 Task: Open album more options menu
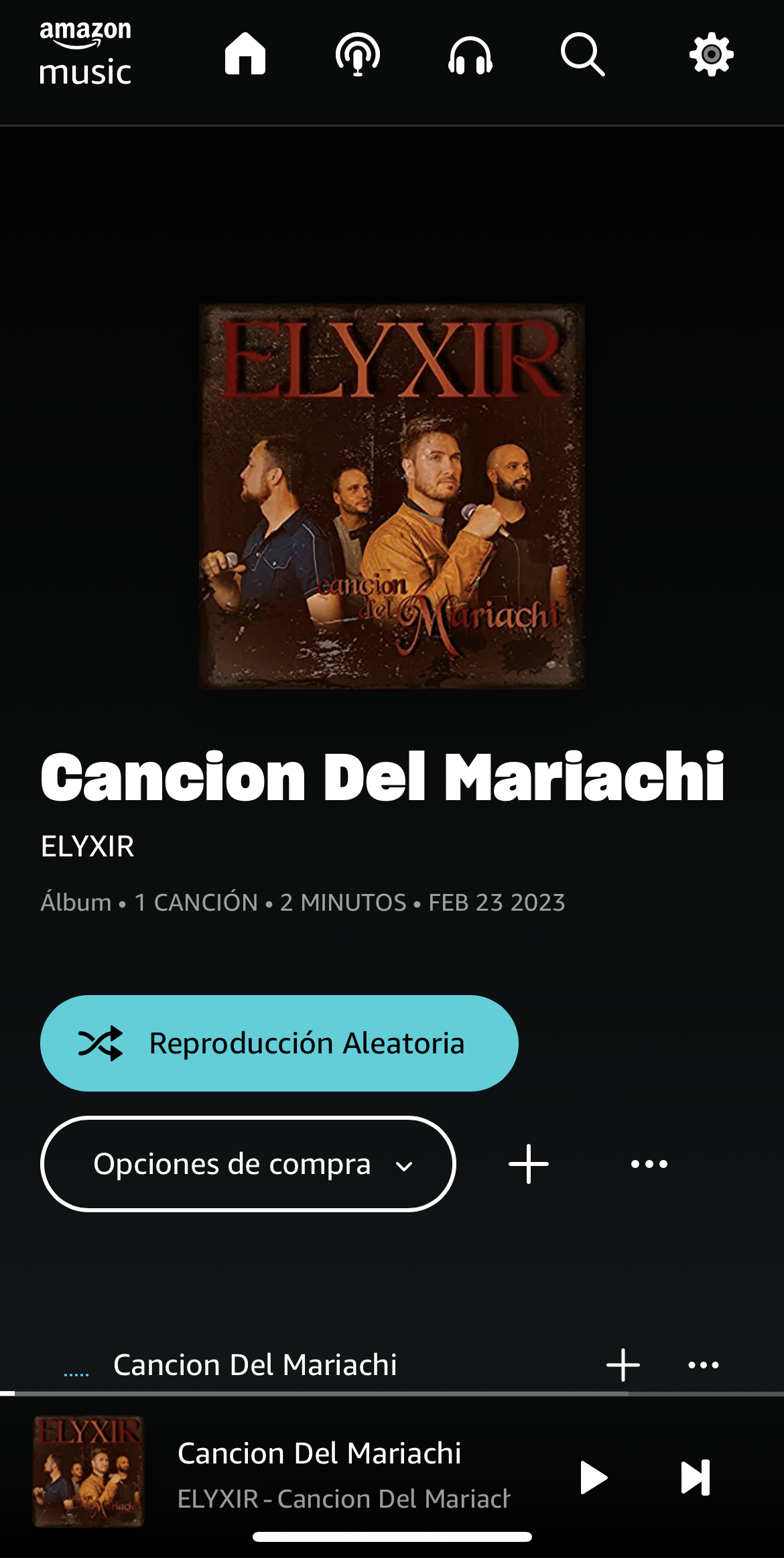[649, 1164]
